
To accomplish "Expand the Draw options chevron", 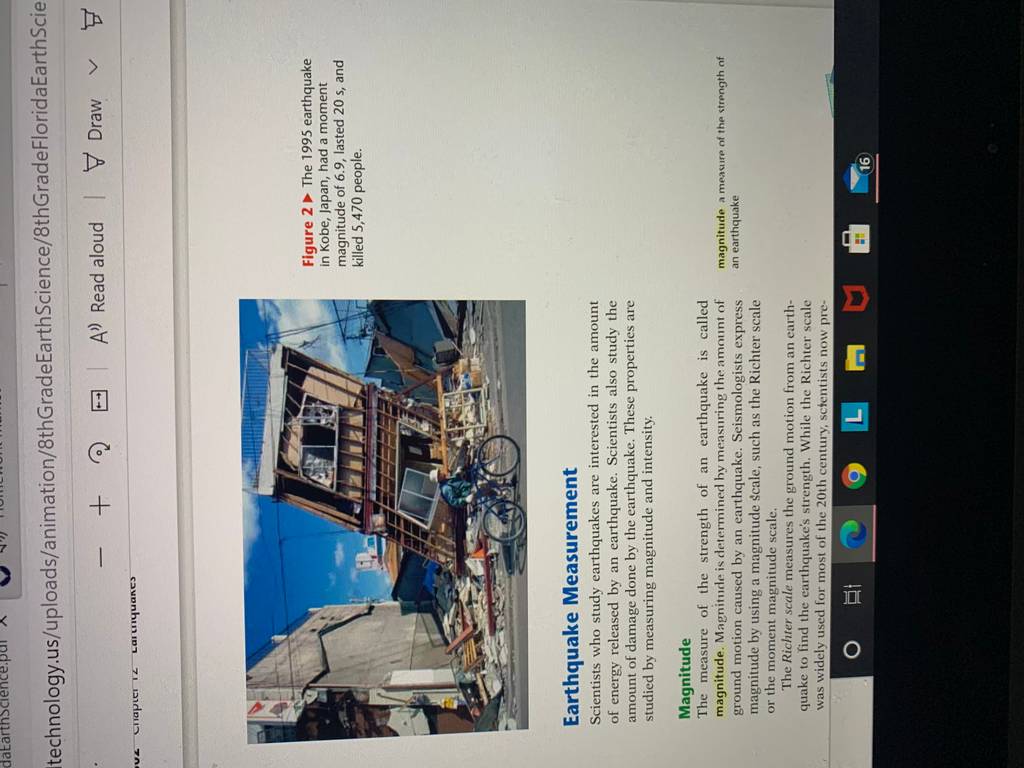I will [93, 67].
